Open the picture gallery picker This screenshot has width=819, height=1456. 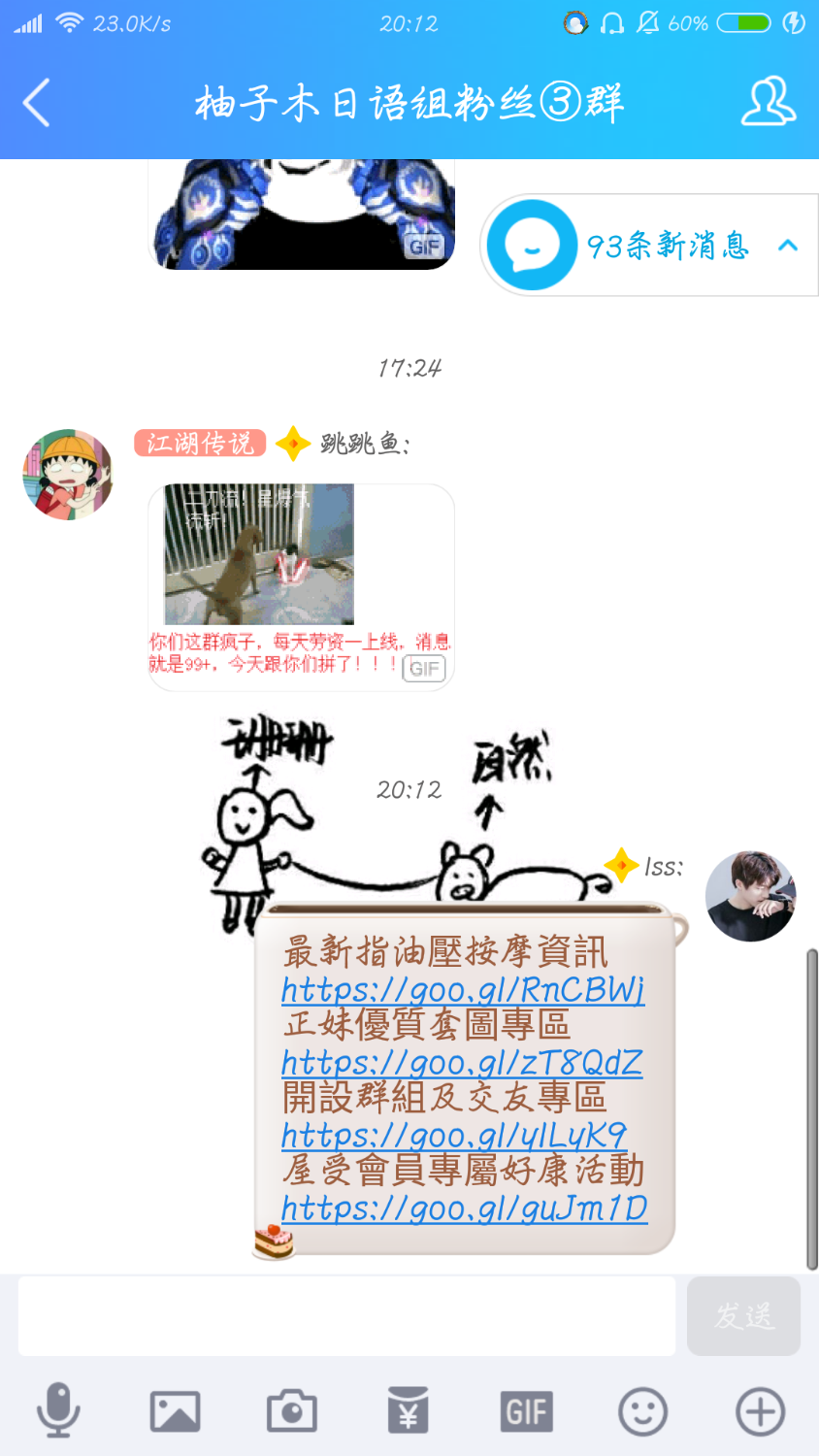tap(175, 1411)
